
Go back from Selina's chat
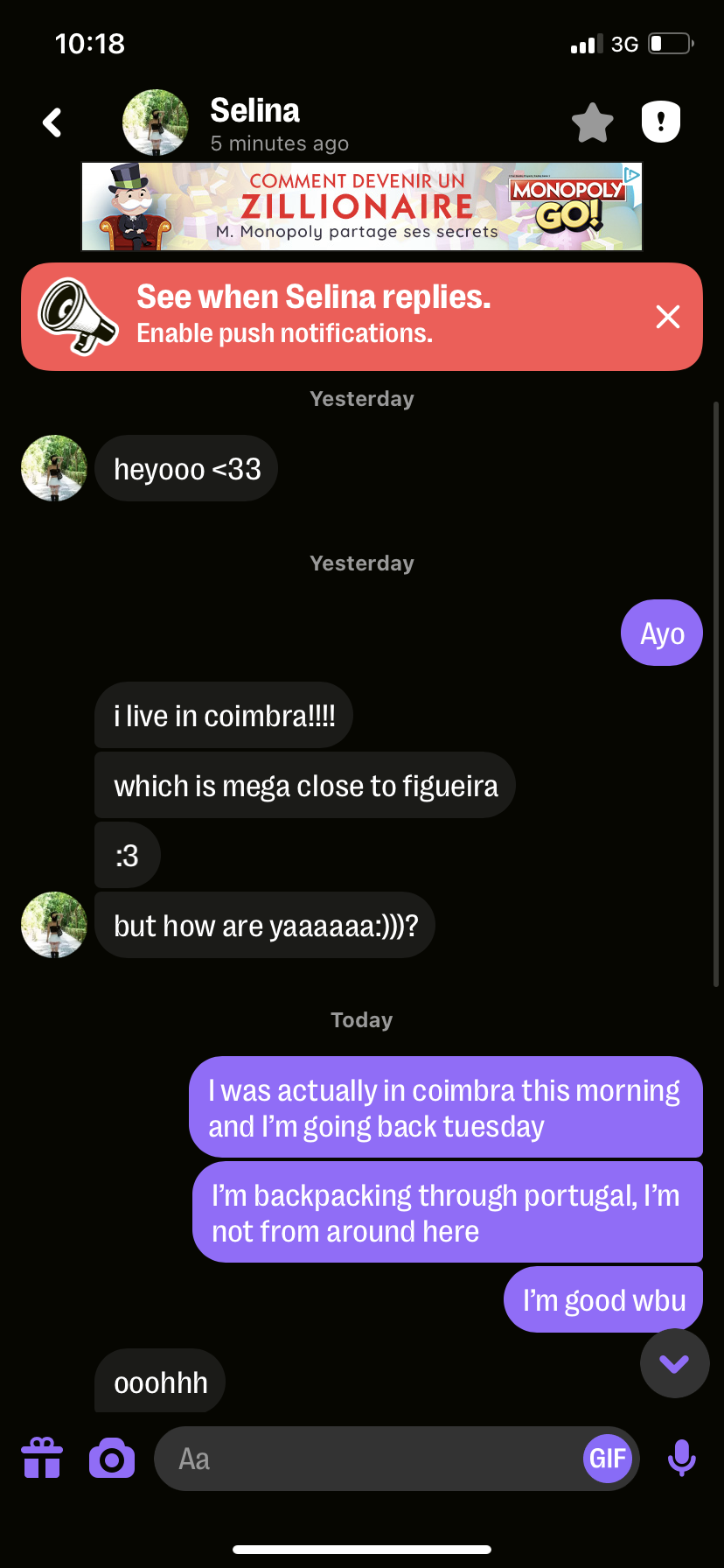pos(52,122)
